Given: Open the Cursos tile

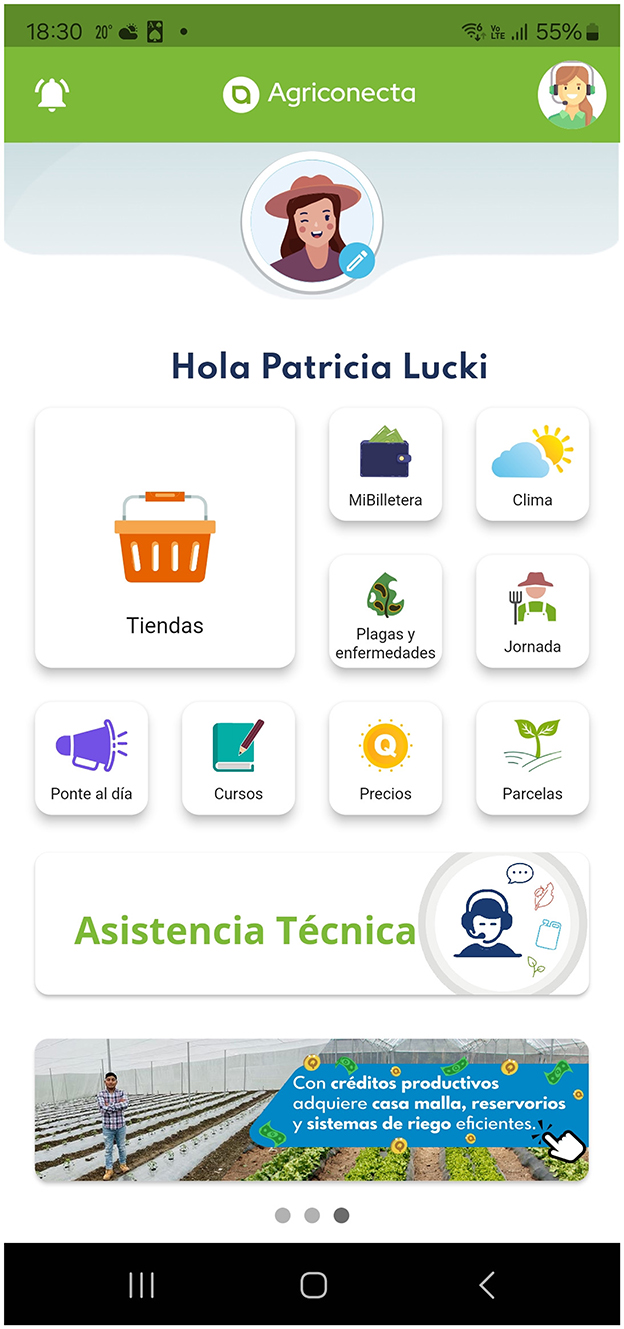Looking at the screenshot, I should click(238, 759).
